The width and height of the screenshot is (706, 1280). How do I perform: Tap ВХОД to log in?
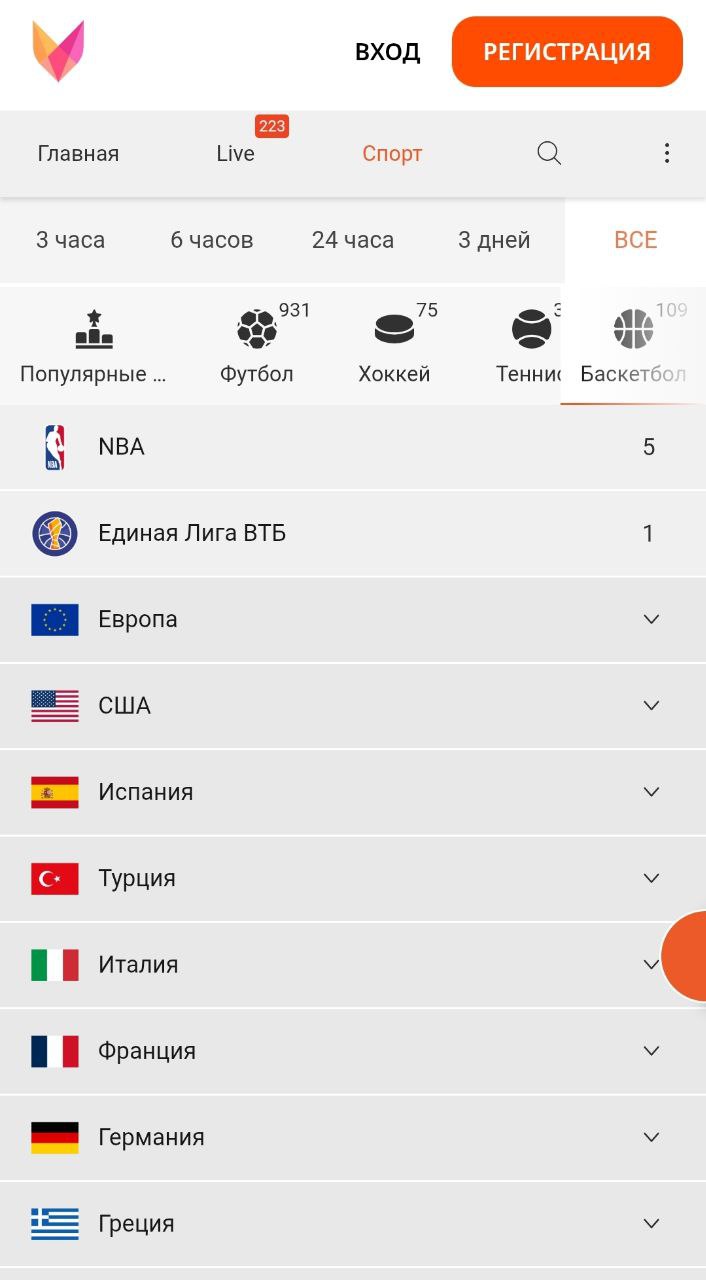click(388, 52)
